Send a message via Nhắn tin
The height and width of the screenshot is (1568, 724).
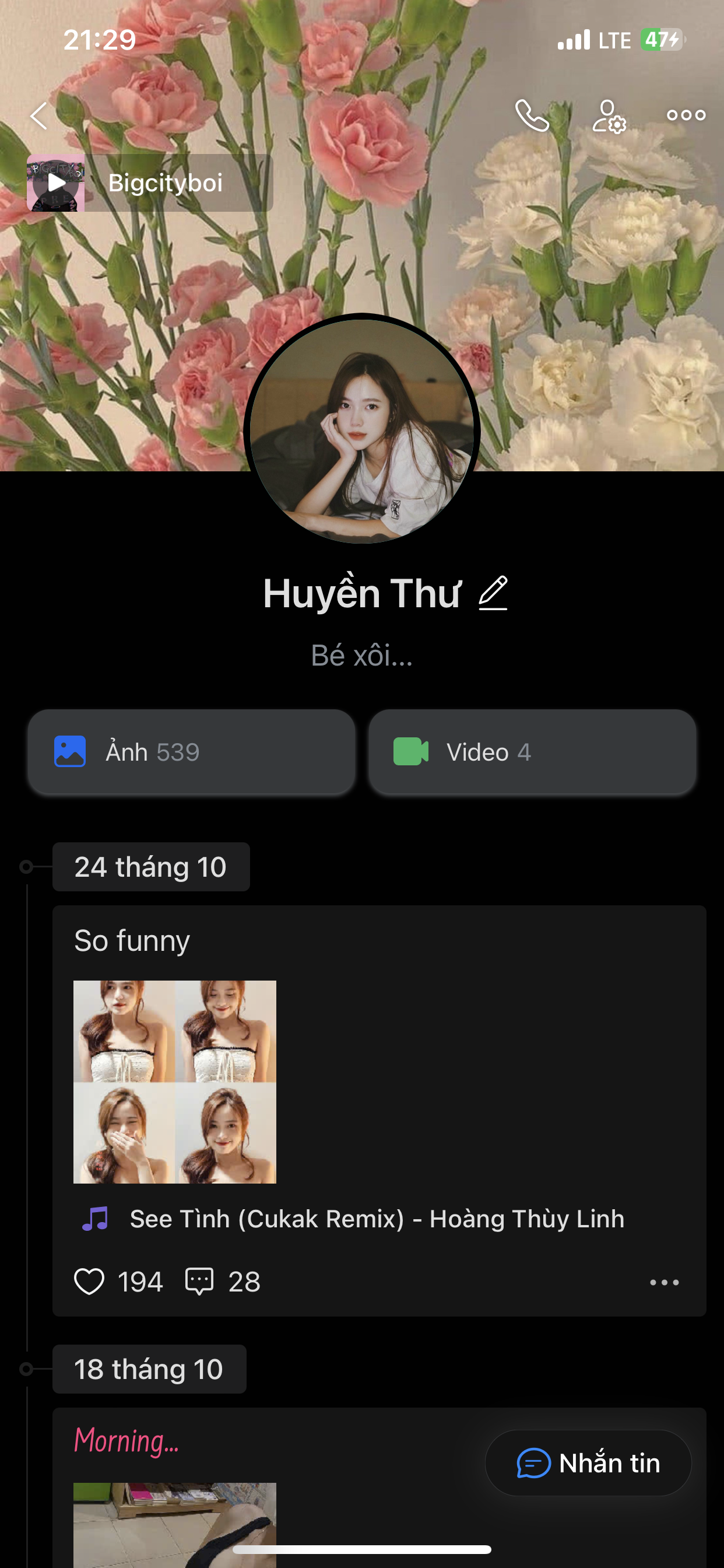pyautogui.click(x=588, y=1462)
